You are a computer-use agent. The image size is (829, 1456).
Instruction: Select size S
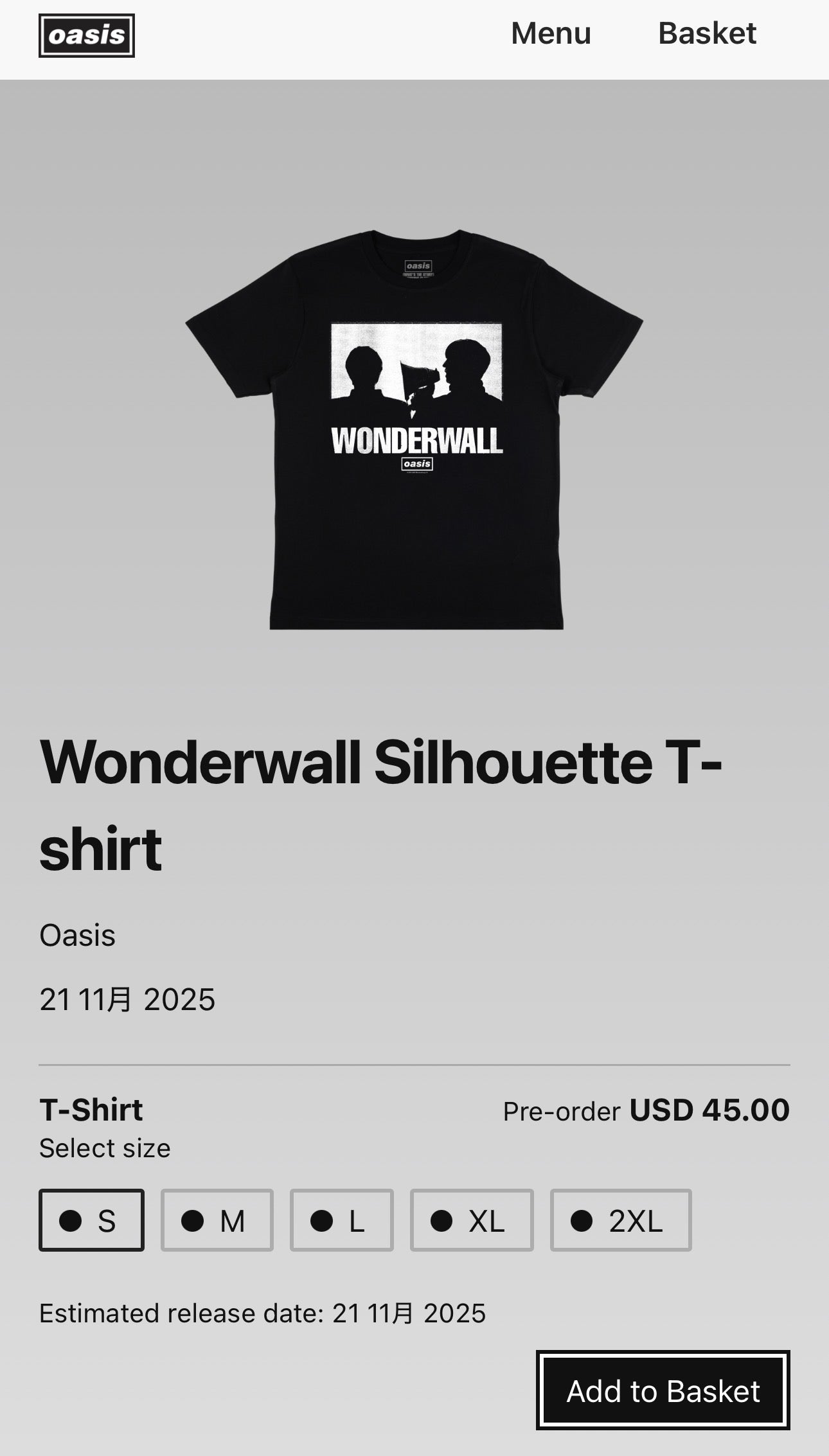coord(91,1220)
